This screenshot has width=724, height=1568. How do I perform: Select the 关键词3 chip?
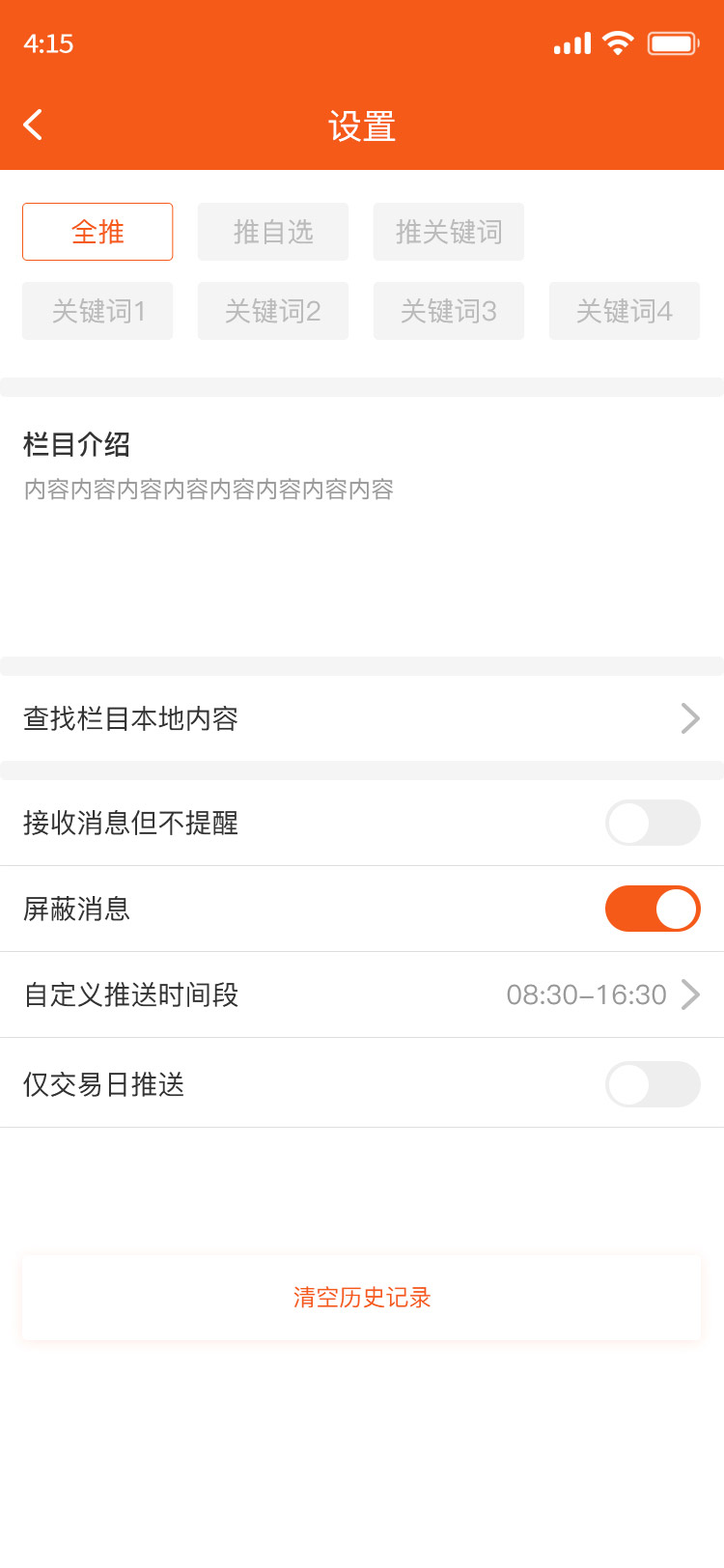click(x=449, y=311)
